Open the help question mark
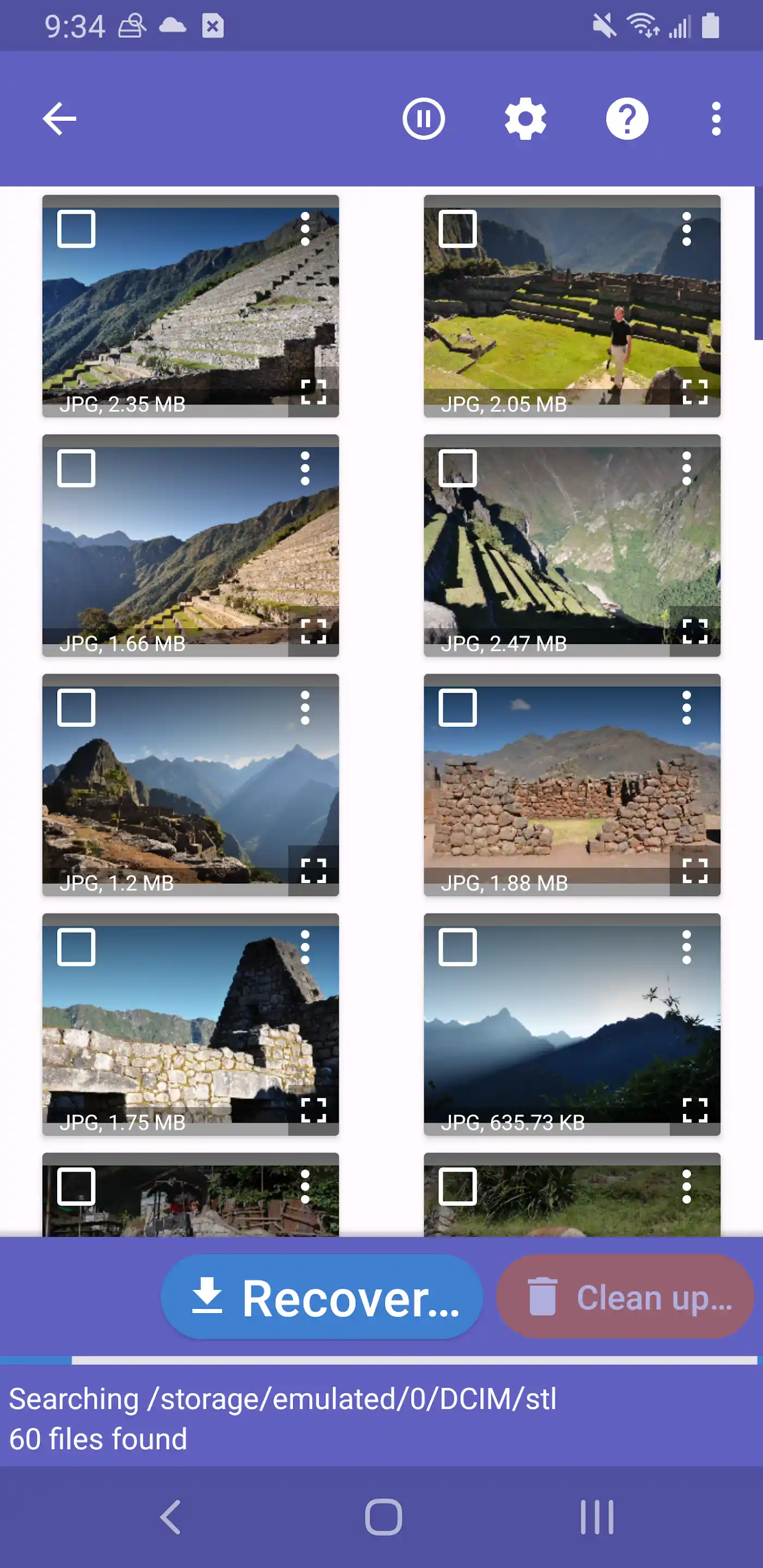The width and height of the screenshot is (763, 1568). pos(627,118)
